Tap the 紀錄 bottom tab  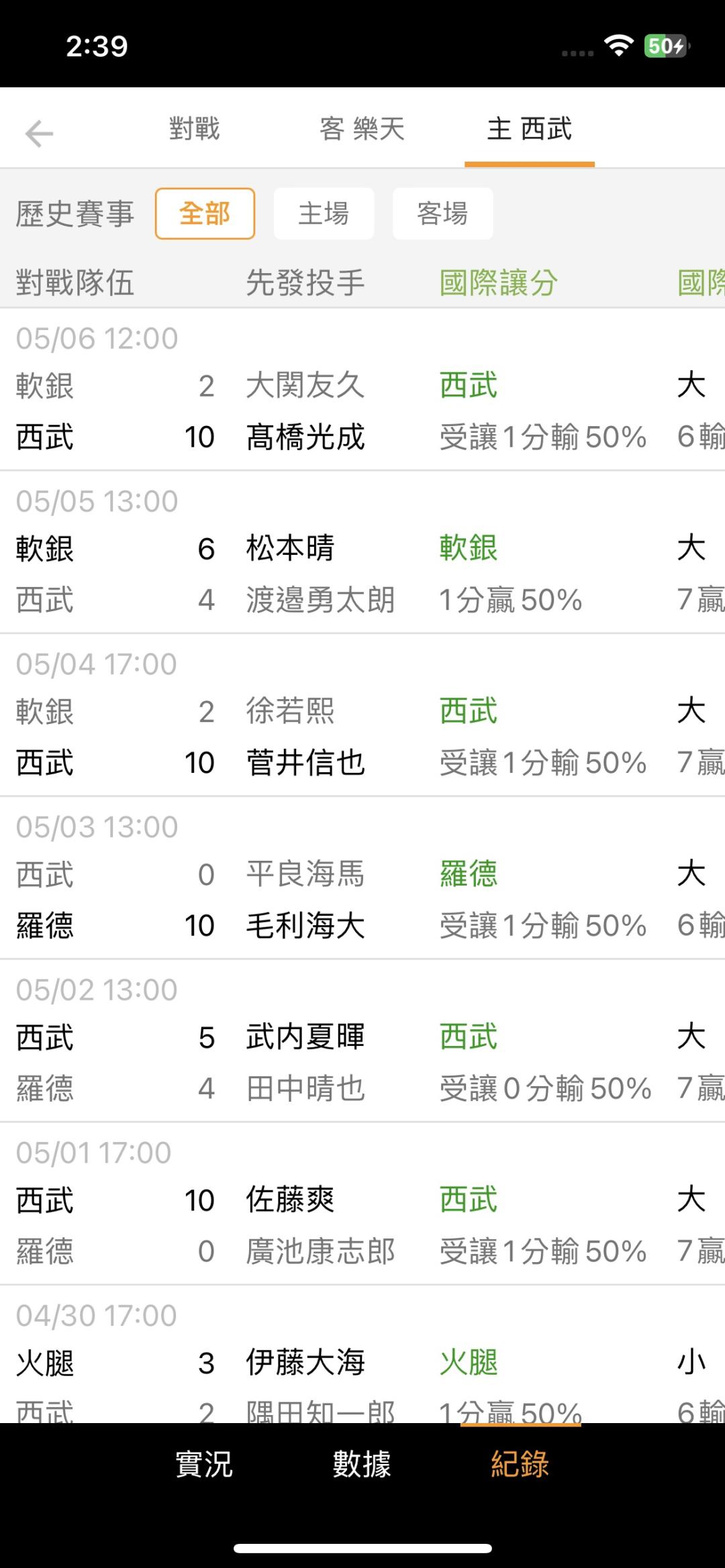520,1463
